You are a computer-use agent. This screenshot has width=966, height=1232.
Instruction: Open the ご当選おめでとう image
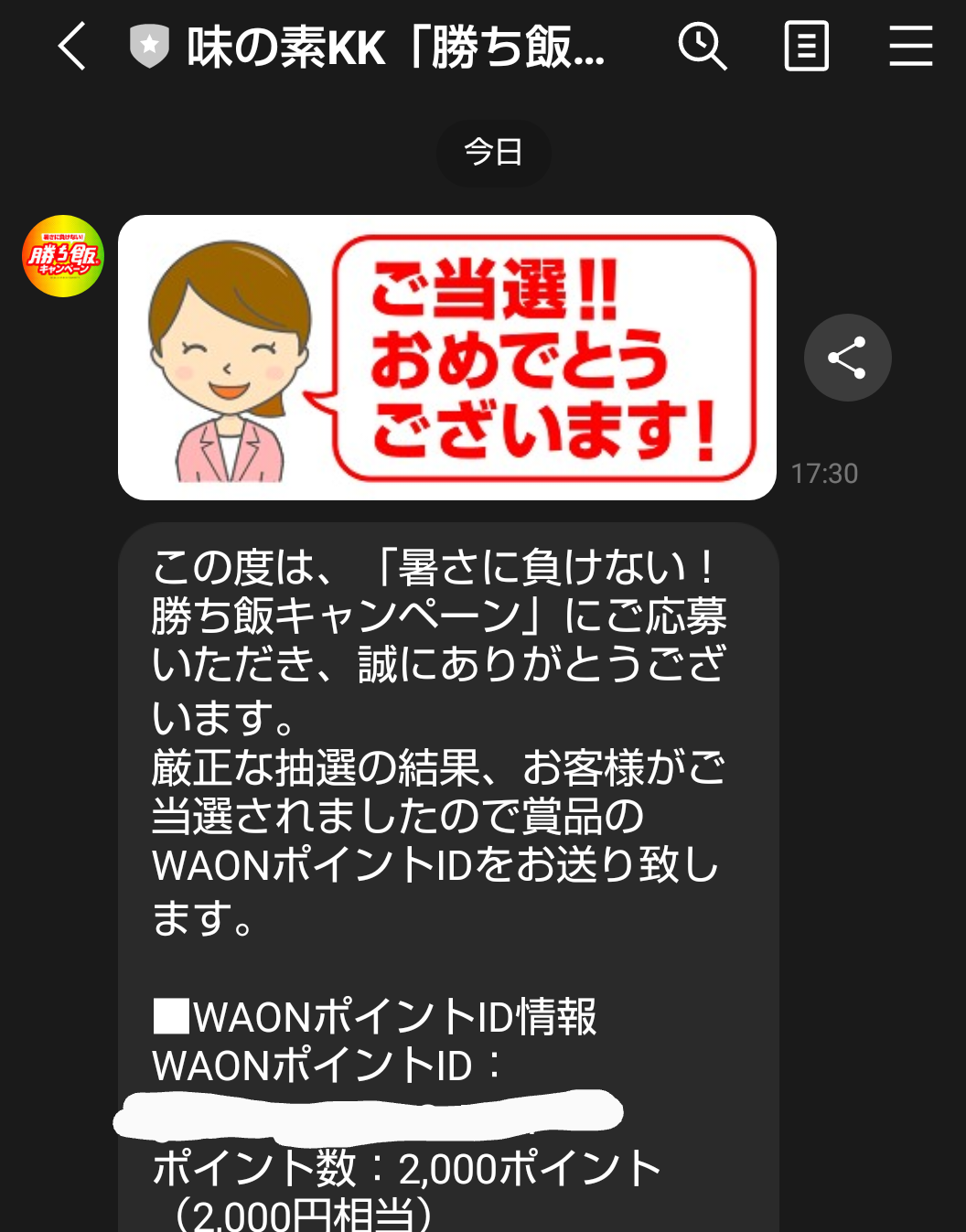point(446,358)
